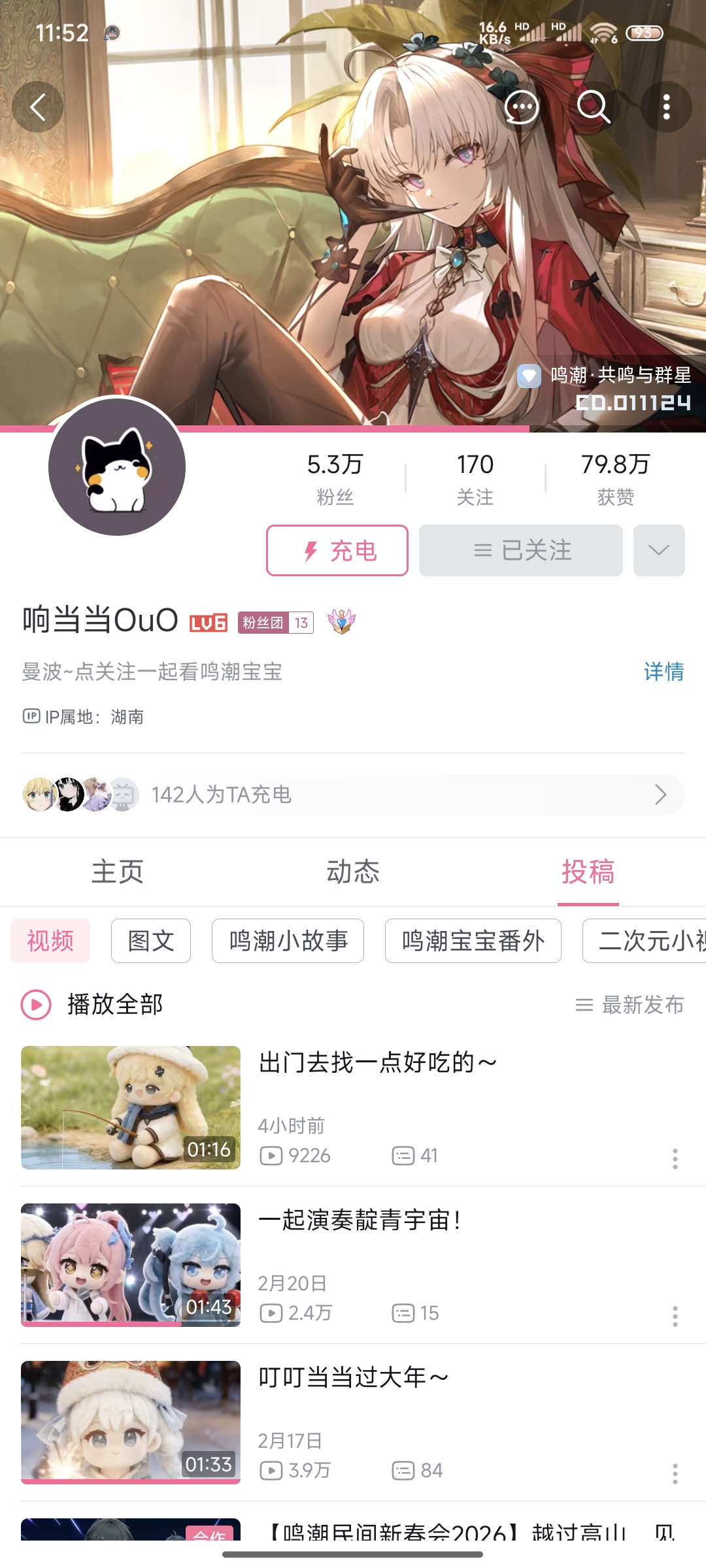View the 5.3万 粉丝 followers list
Screen dimensions: 706x1568
click(335, 478)
